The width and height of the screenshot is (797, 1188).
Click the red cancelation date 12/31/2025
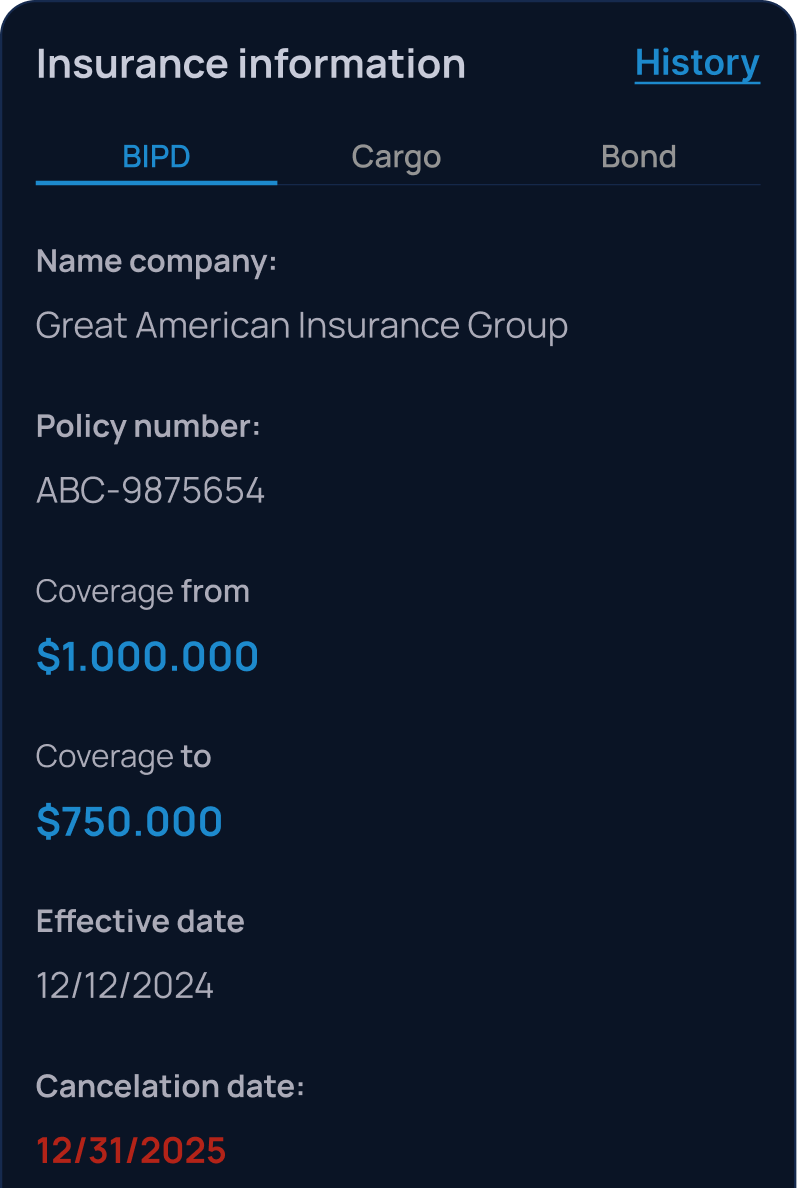point(131,1151)
